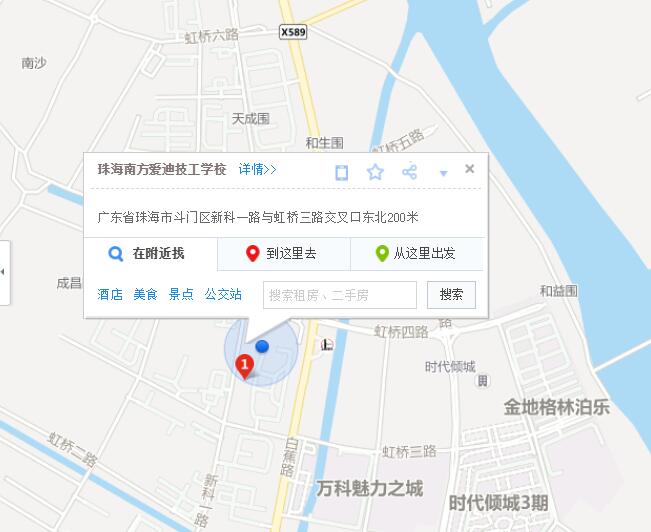Screen dimensions: 651x532
Task: Collapse the info window arrow
Action: pyautogui.click(x=443, y=173)
